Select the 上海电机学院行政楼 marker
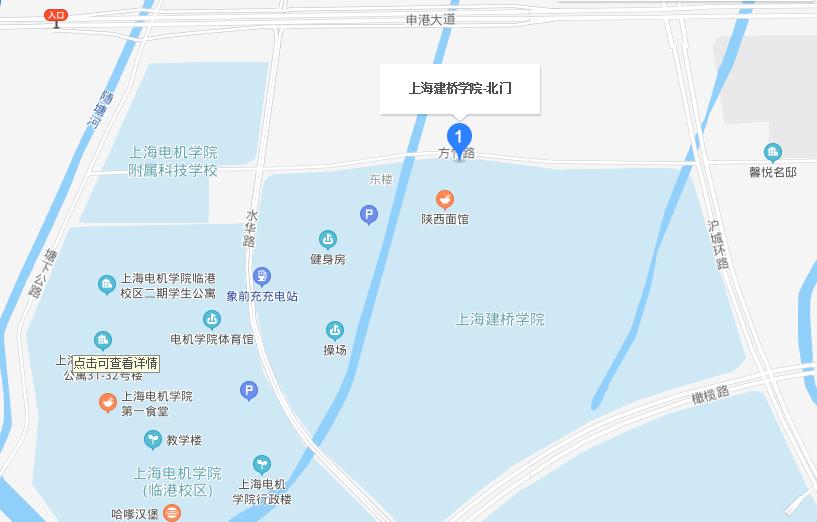This screenshot has width=817, height=522. coord(260,464)
